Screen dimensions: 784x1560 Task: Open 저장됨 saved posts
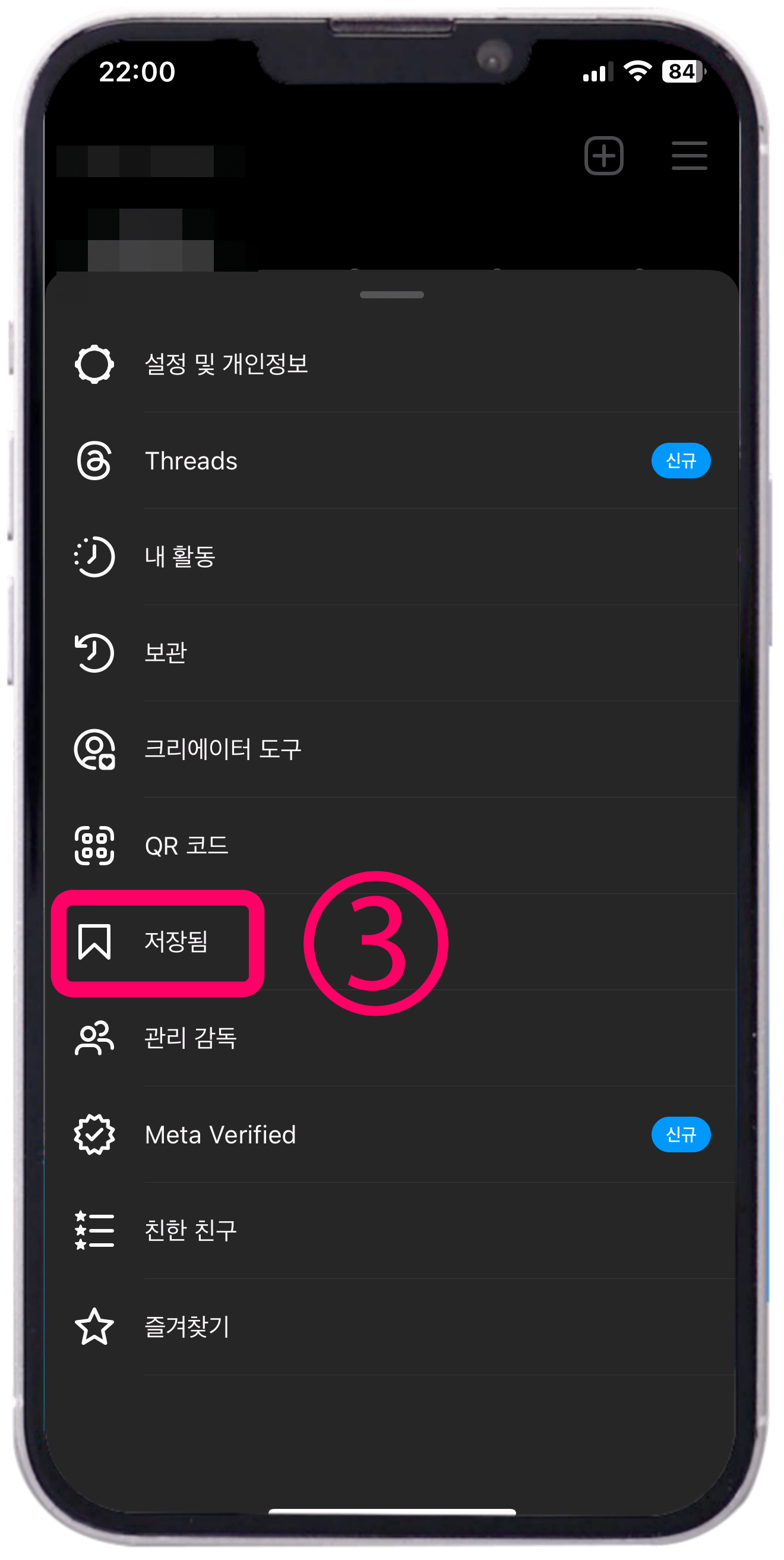pos(176,942)
